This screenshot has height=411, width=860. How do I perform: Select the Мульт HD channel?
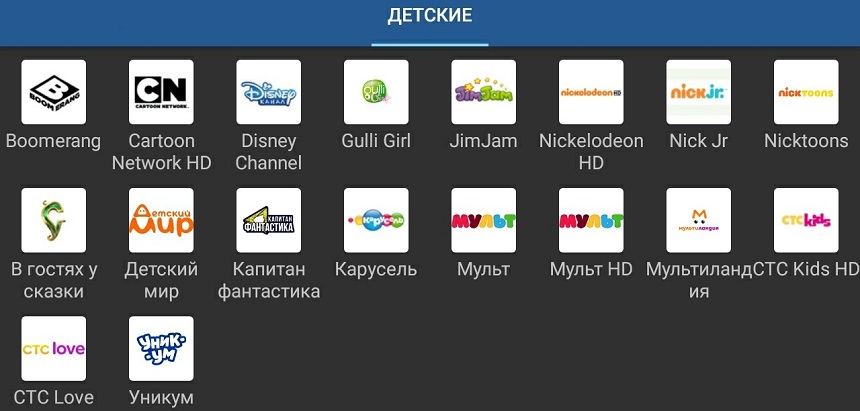[591, 220]
